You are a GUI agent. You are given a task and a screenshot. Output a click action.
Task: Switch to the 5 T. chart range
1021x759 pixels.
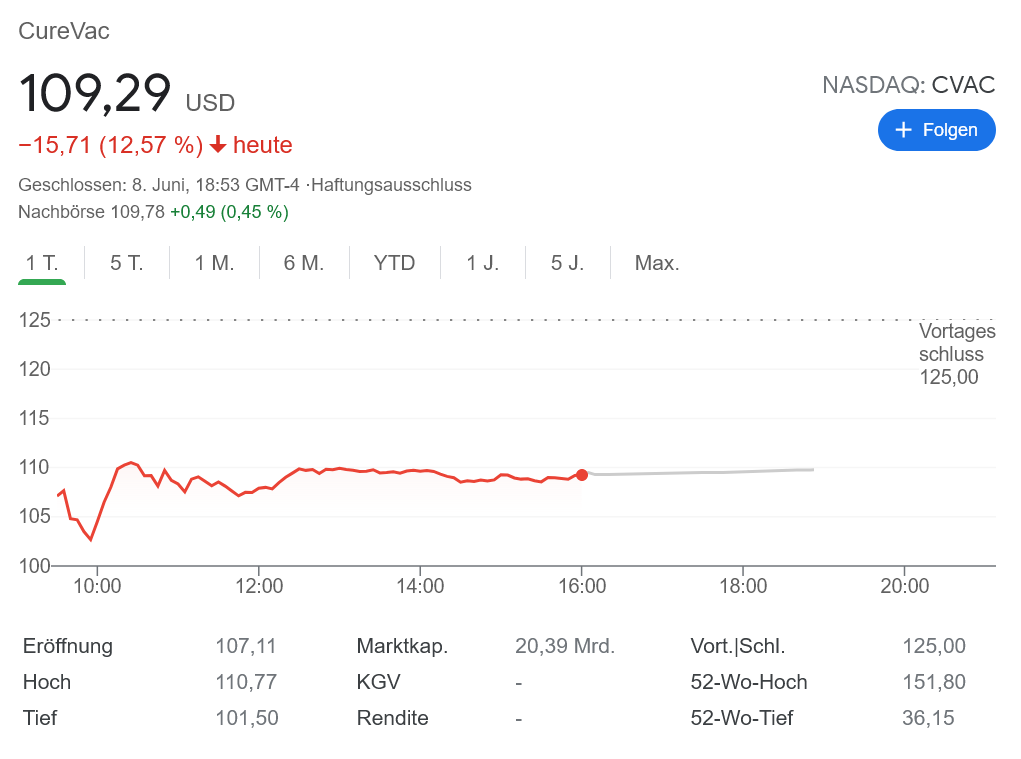click(127, 263)
